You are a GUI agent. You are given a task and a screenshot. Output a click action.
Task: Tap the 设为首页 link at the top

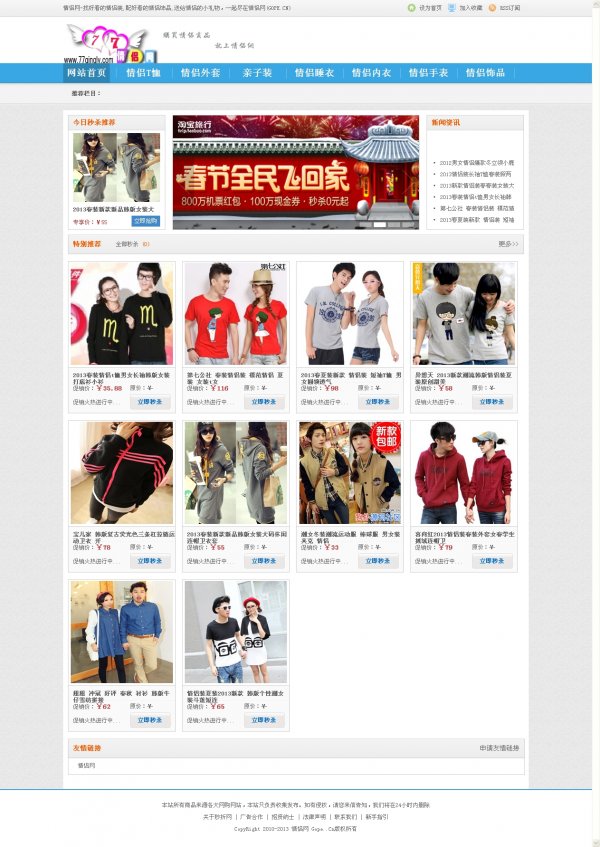coord(430,7)
